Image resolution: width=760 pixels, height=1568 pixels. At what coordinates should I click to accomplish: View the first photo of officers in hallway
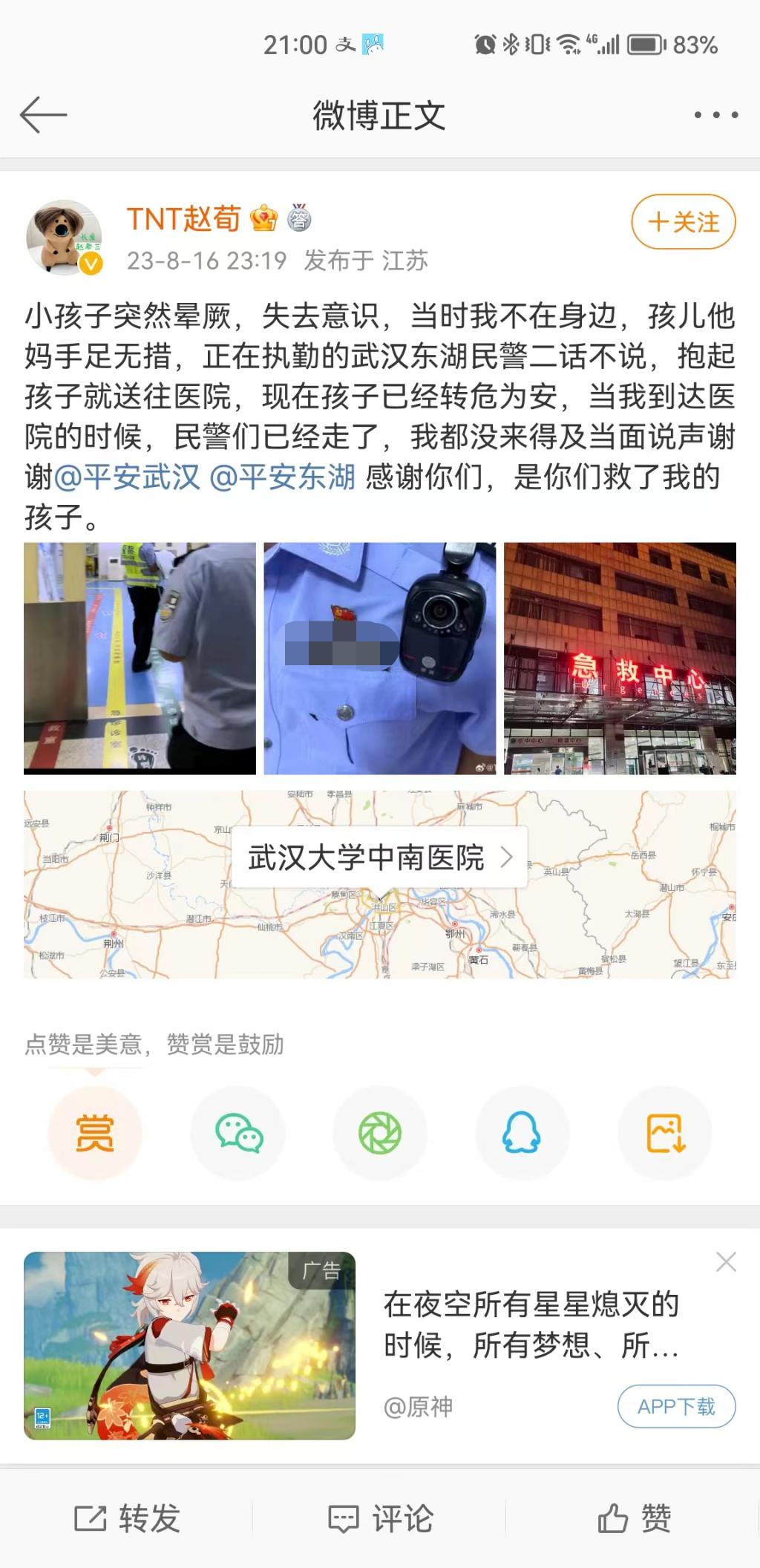[x=140, y=659]
